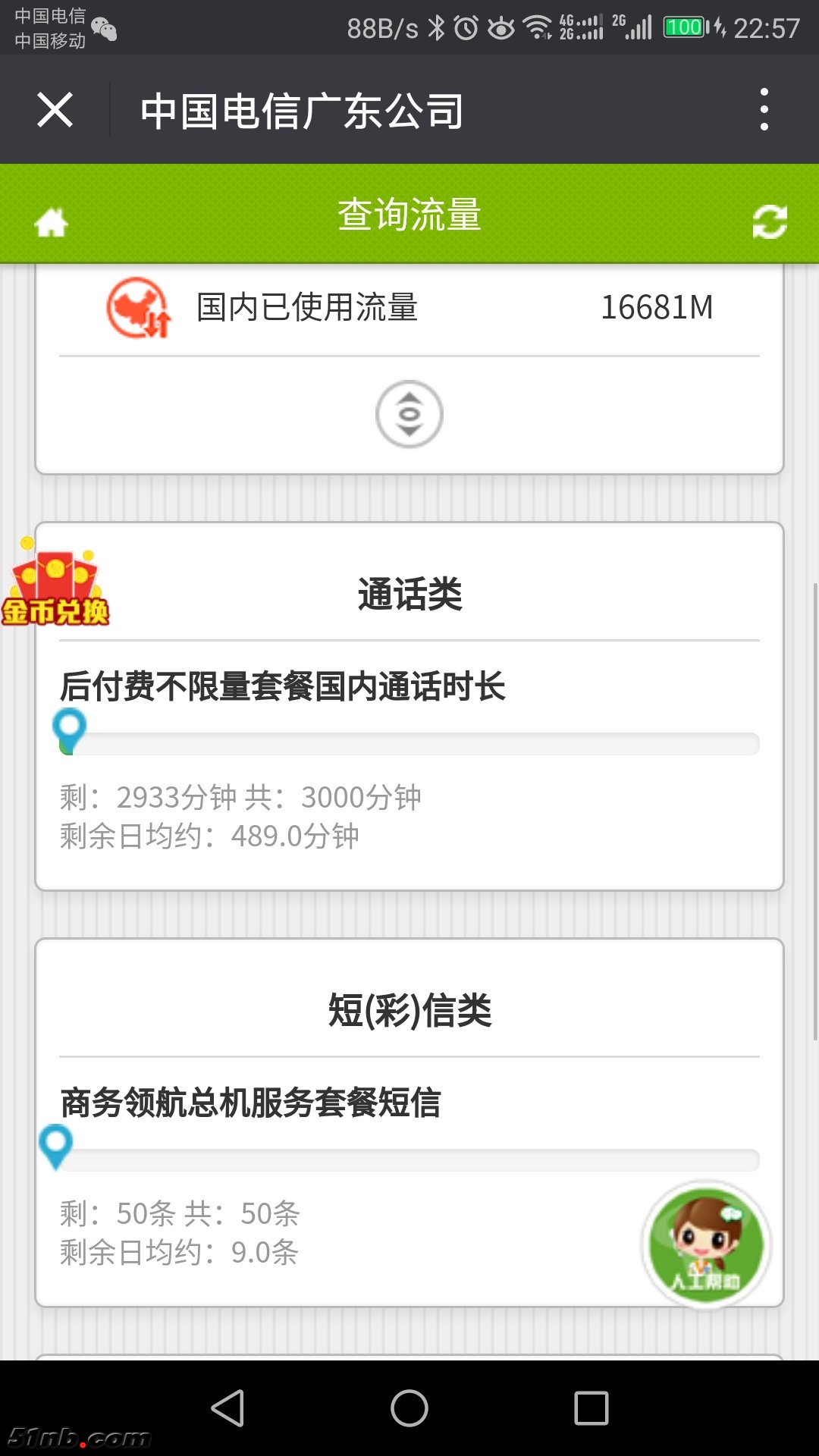Expand the data usage details toggle
Image resolution: width=819 pixels, height=1456 pixels.
pyautogui.click(x=409, y=414)
